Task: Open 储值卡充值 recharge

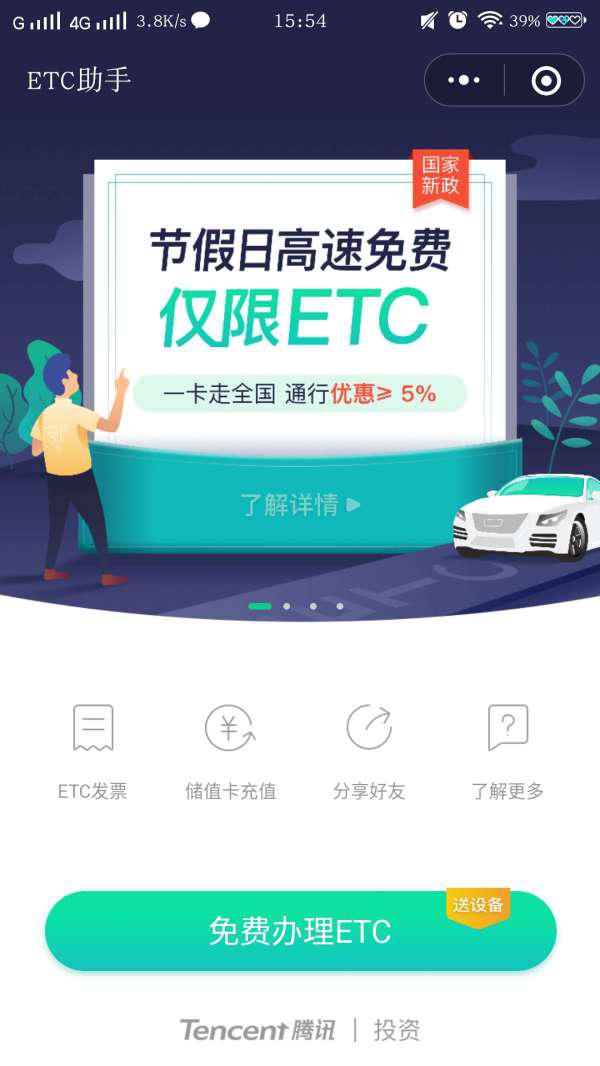Action: tap(230, 750)
